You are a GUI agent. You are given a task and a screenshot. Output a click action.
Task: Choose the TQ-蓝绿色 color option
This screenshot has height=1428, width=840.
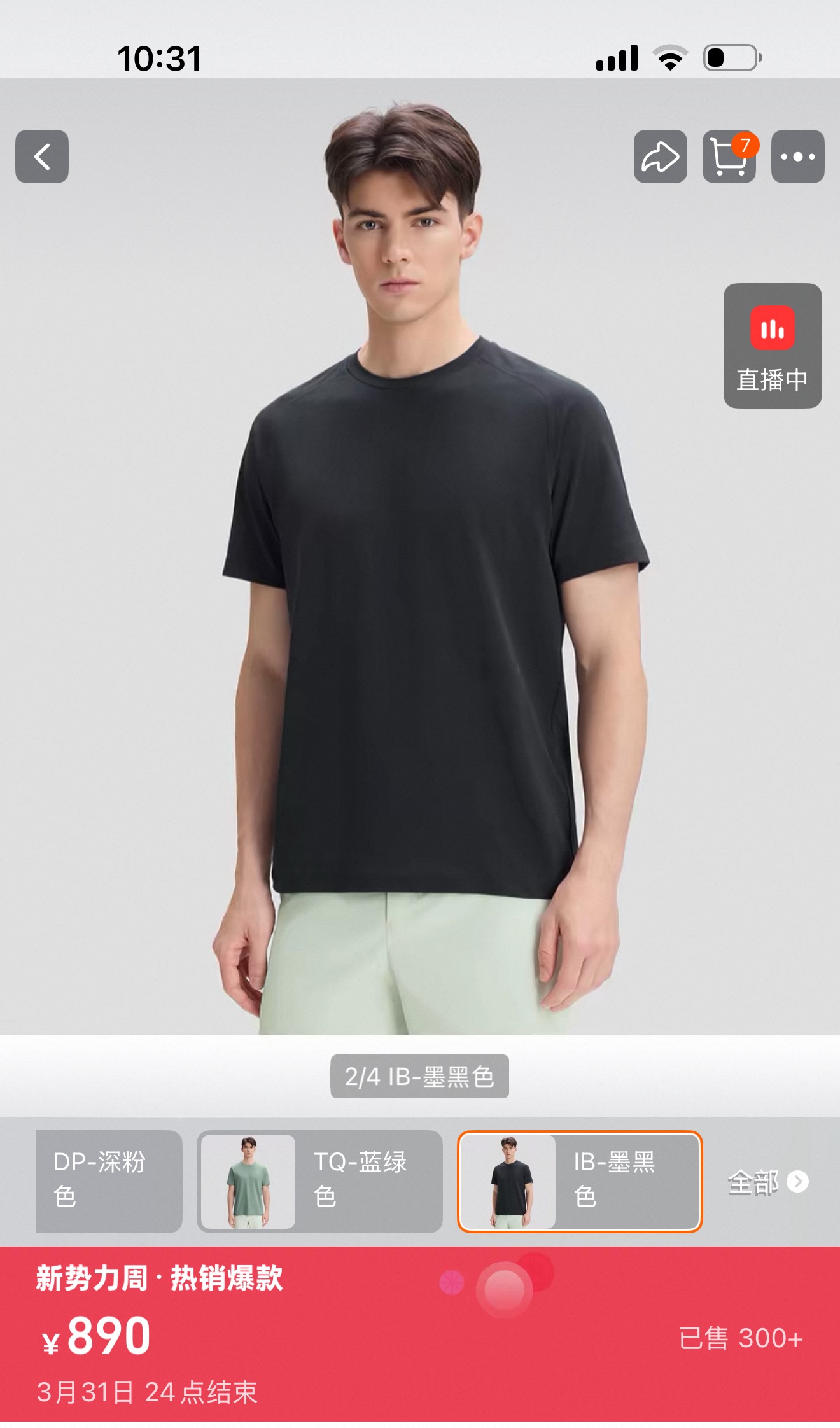(320, 1181)
